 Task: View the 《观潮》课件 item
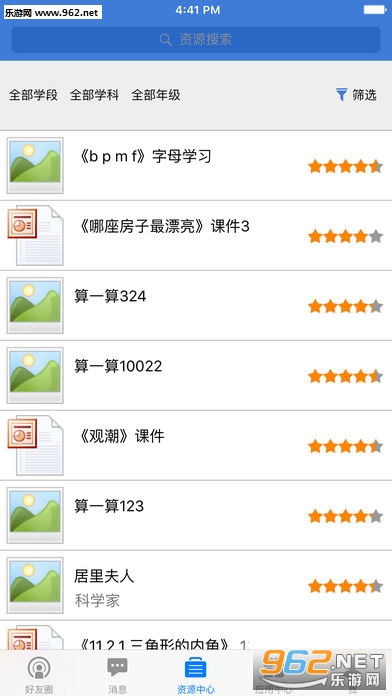tap(196, 445)
